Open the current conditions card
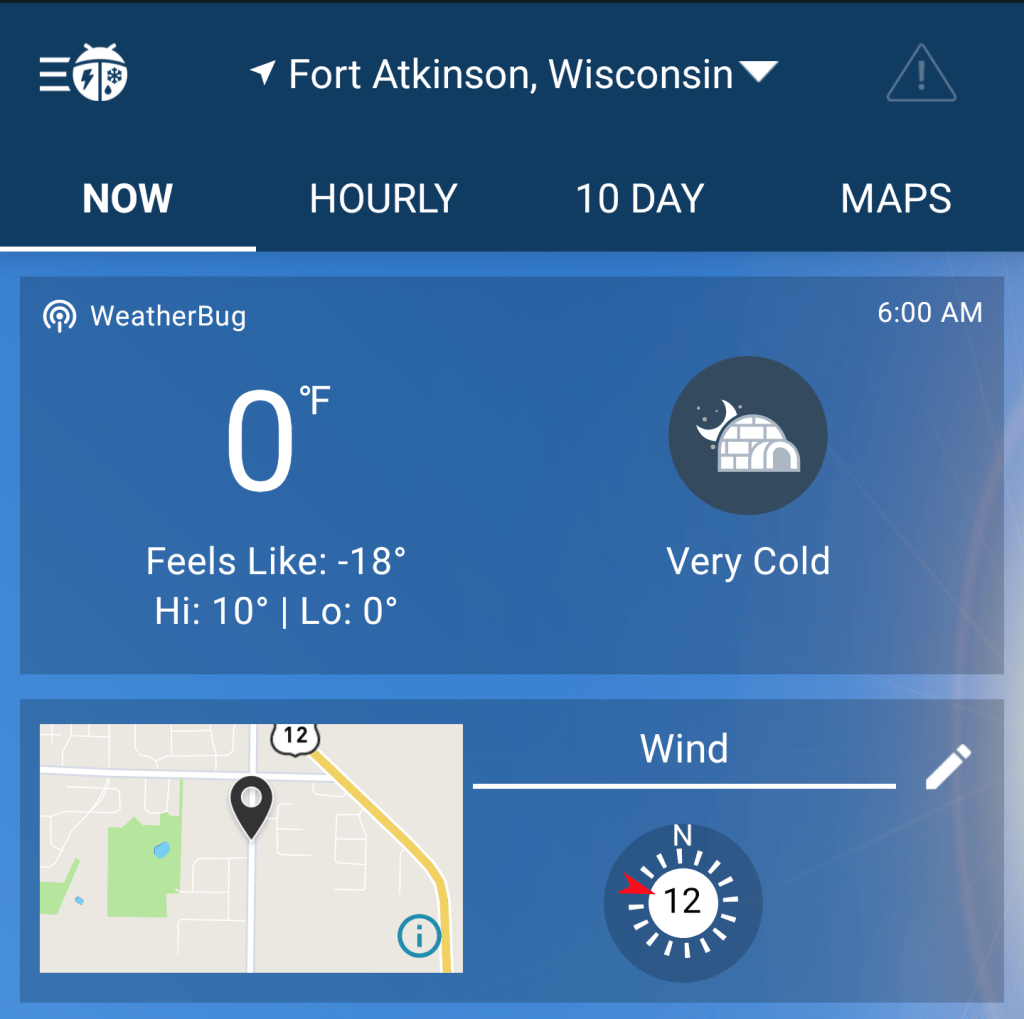Image resolution: width=1024 pixels, height=1019 pixels. 511,475
